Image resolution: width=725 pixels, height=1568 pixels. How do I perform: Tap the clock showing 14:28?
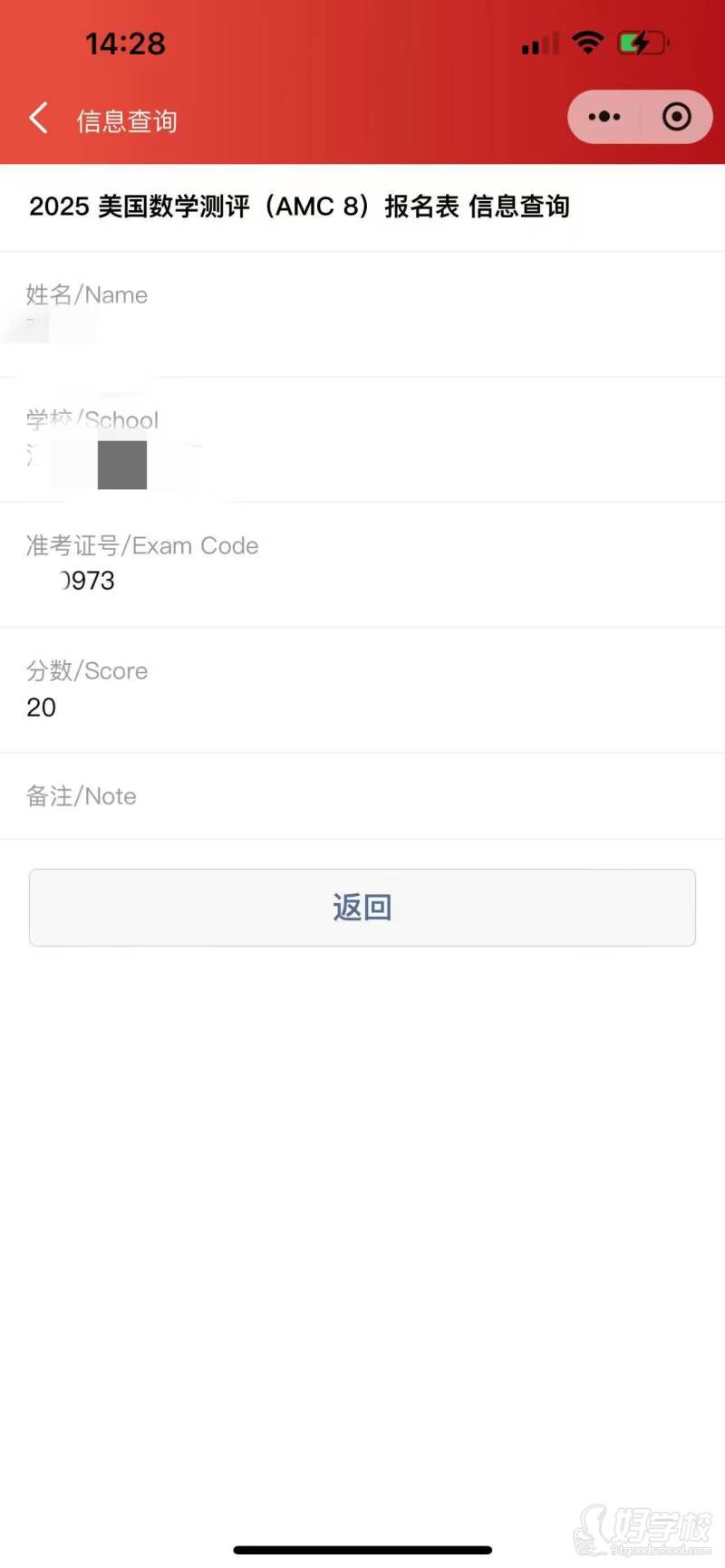[125, 43]
